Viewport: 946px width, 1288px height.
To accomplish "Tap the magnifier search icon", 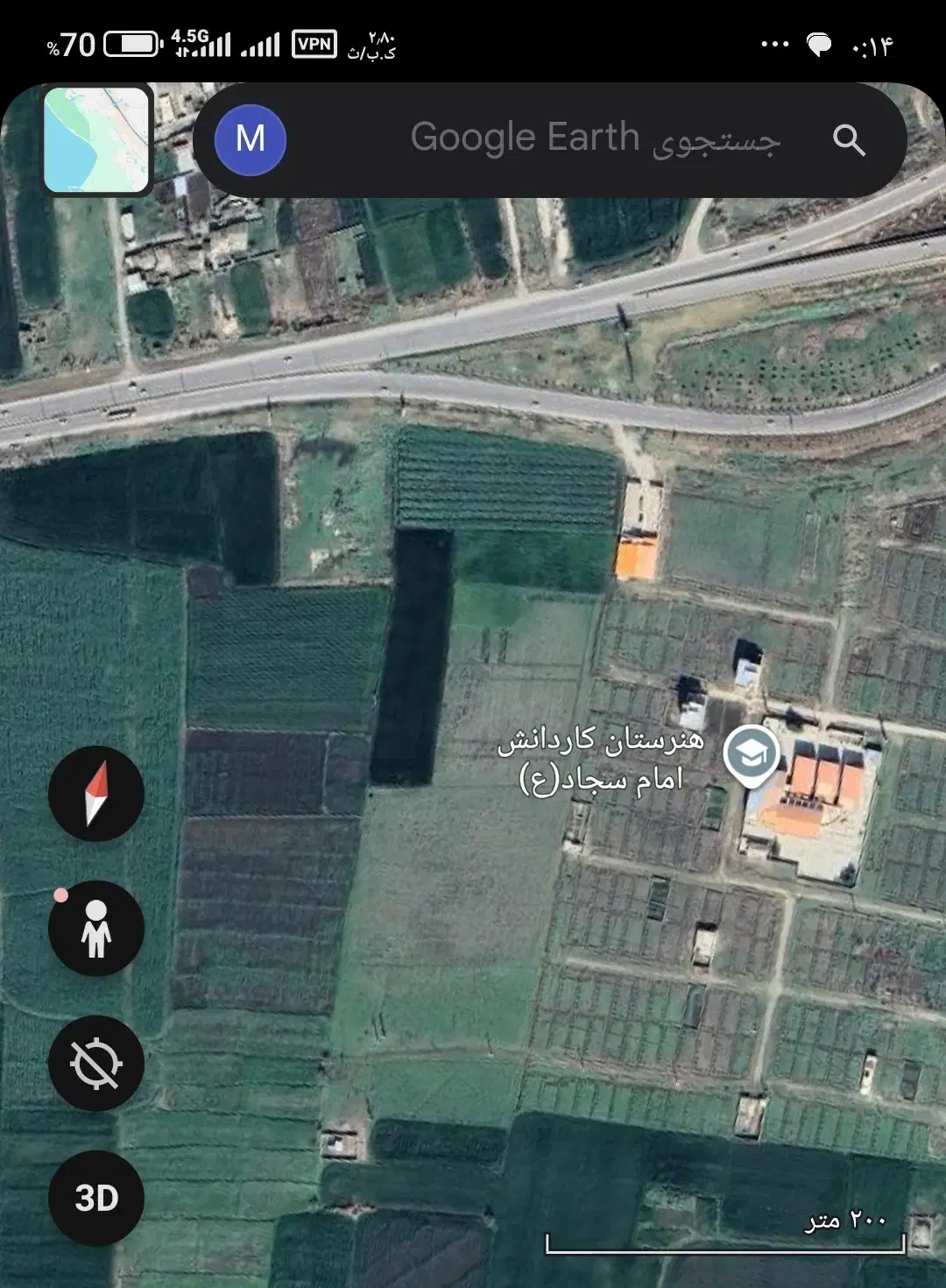I will pos(849,139).
